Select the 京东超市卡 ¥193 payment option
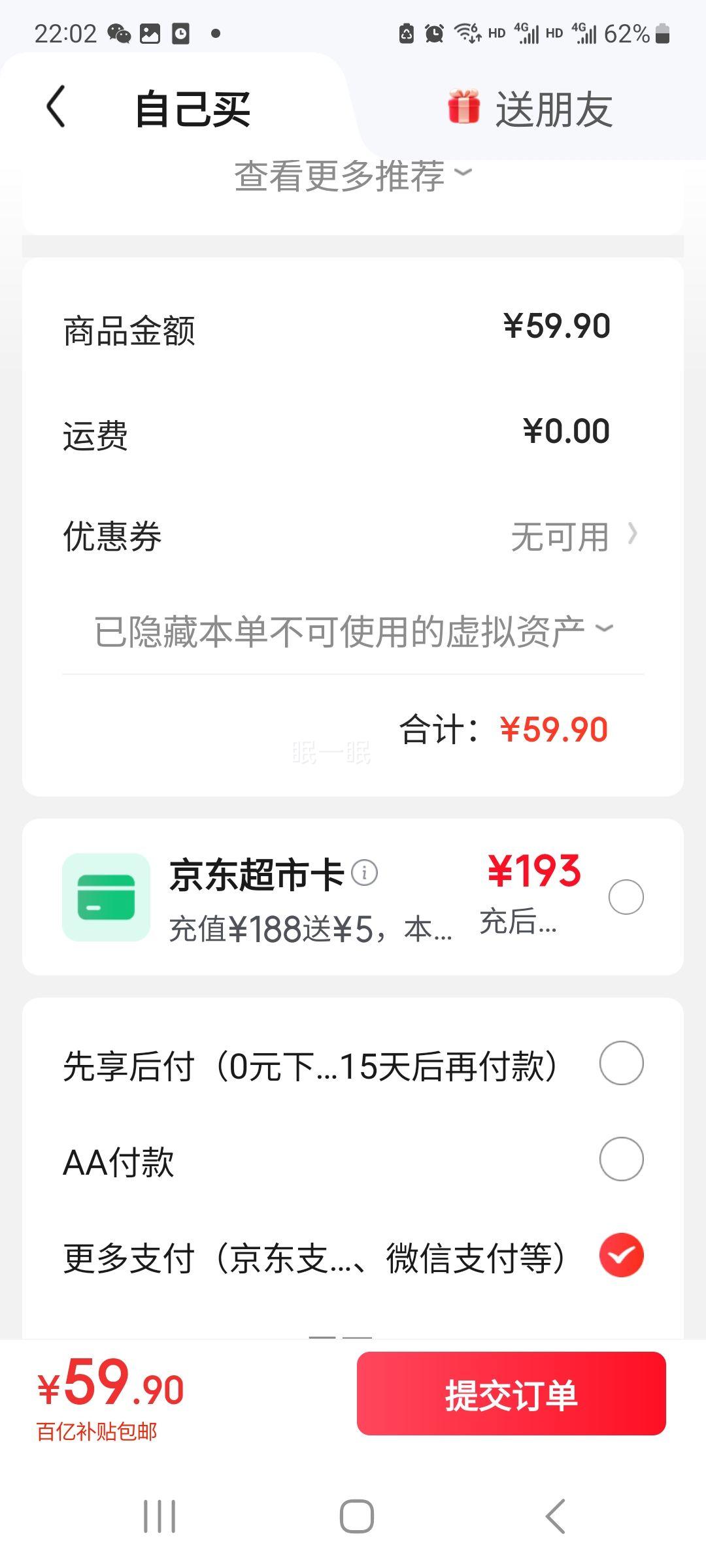 click(626, 897)
